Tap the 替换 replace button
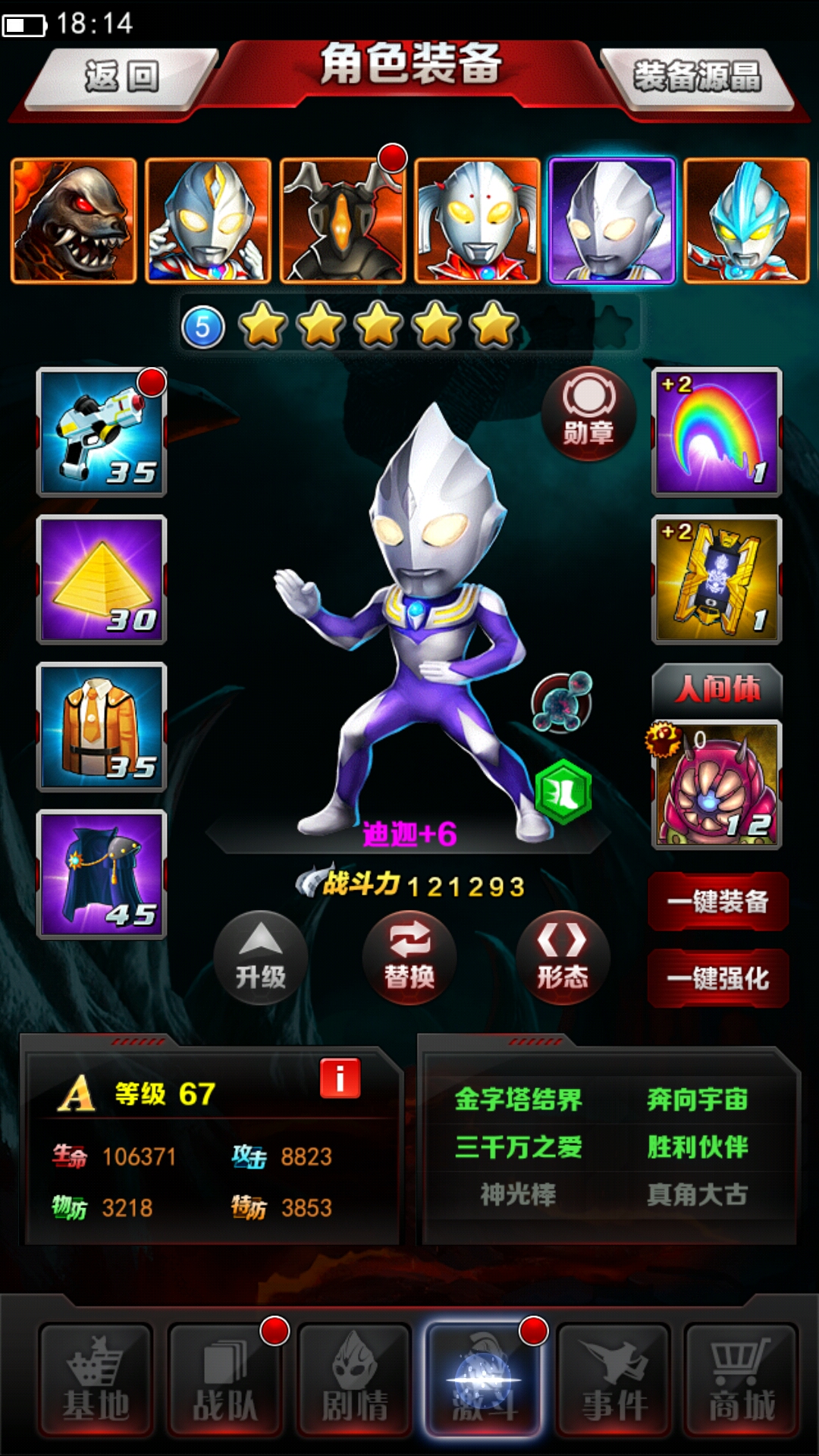 (x=409, y=958)
